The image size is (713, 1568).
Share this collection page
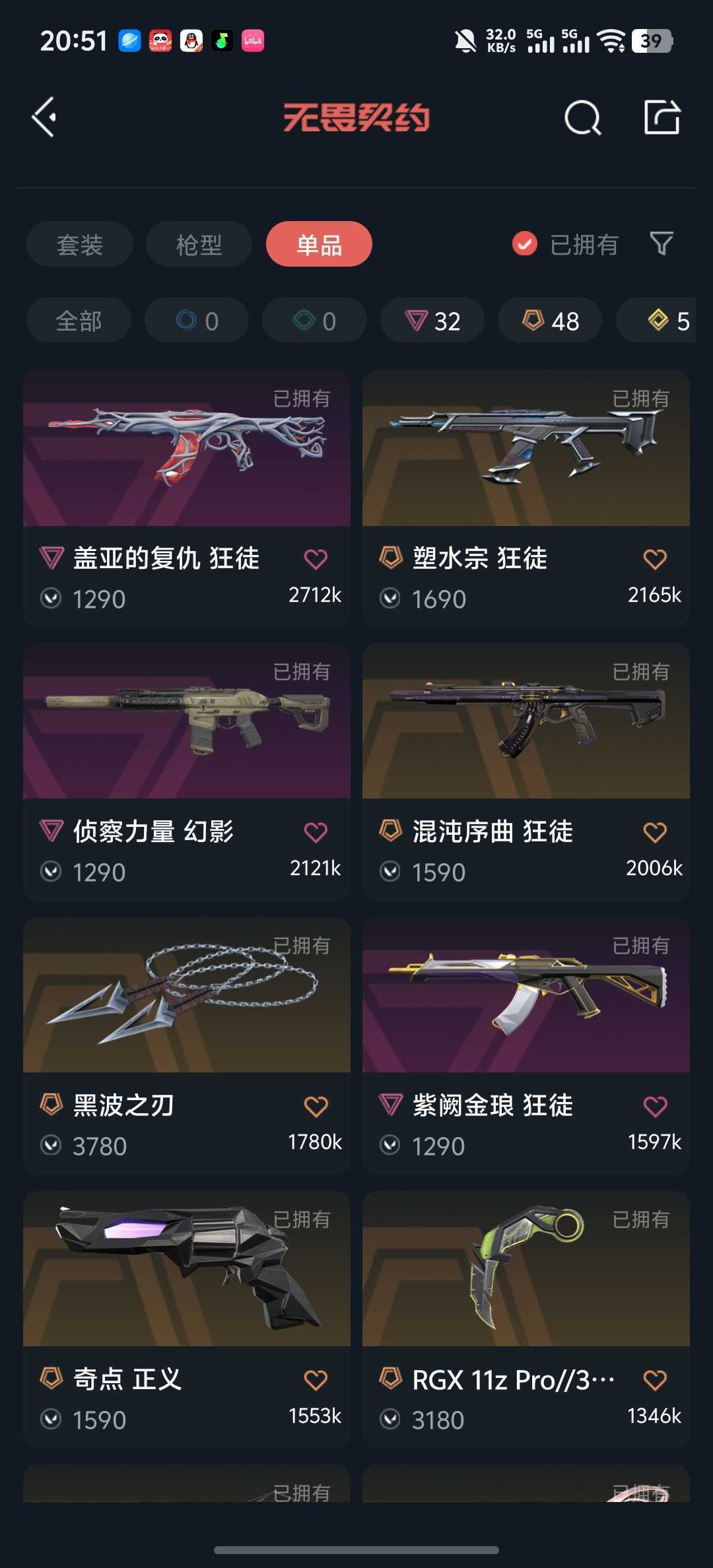[662, 117]
